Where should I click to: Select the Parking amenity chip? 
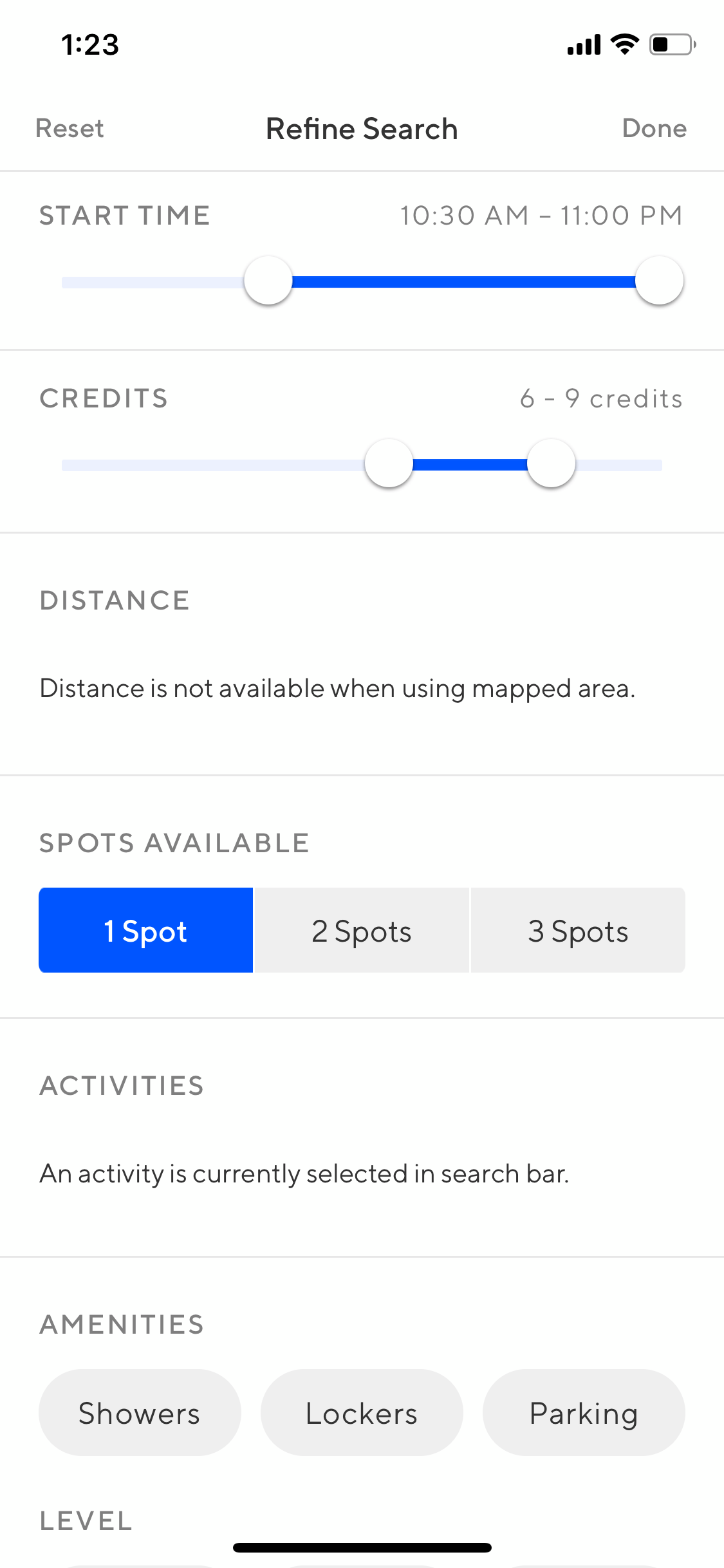pyautogui.click(x=584, y=1413)
